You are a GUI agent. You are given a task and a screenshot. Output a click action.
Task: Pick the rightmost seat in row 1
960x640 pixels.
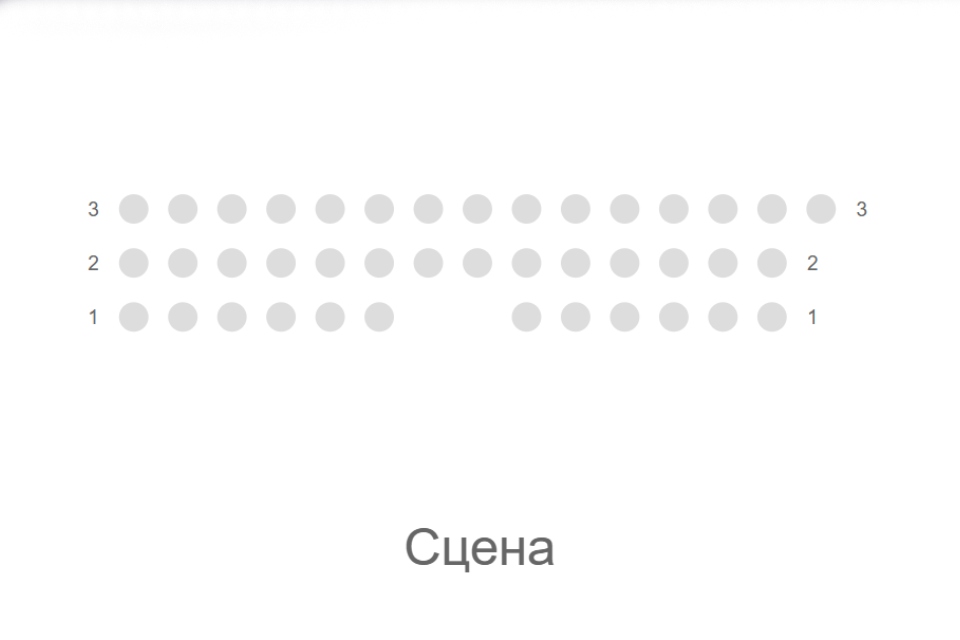click(x=772, y=317)
